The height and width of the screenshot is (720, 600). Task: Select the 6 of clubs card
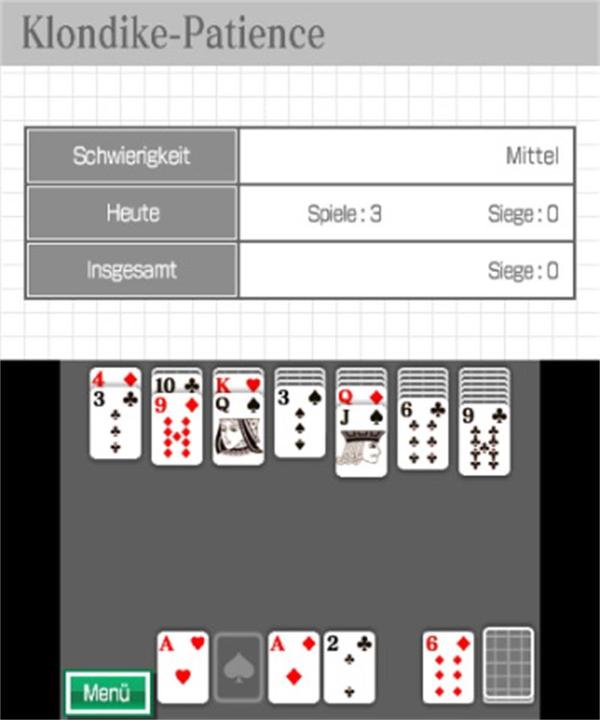[x=422, y=436]
